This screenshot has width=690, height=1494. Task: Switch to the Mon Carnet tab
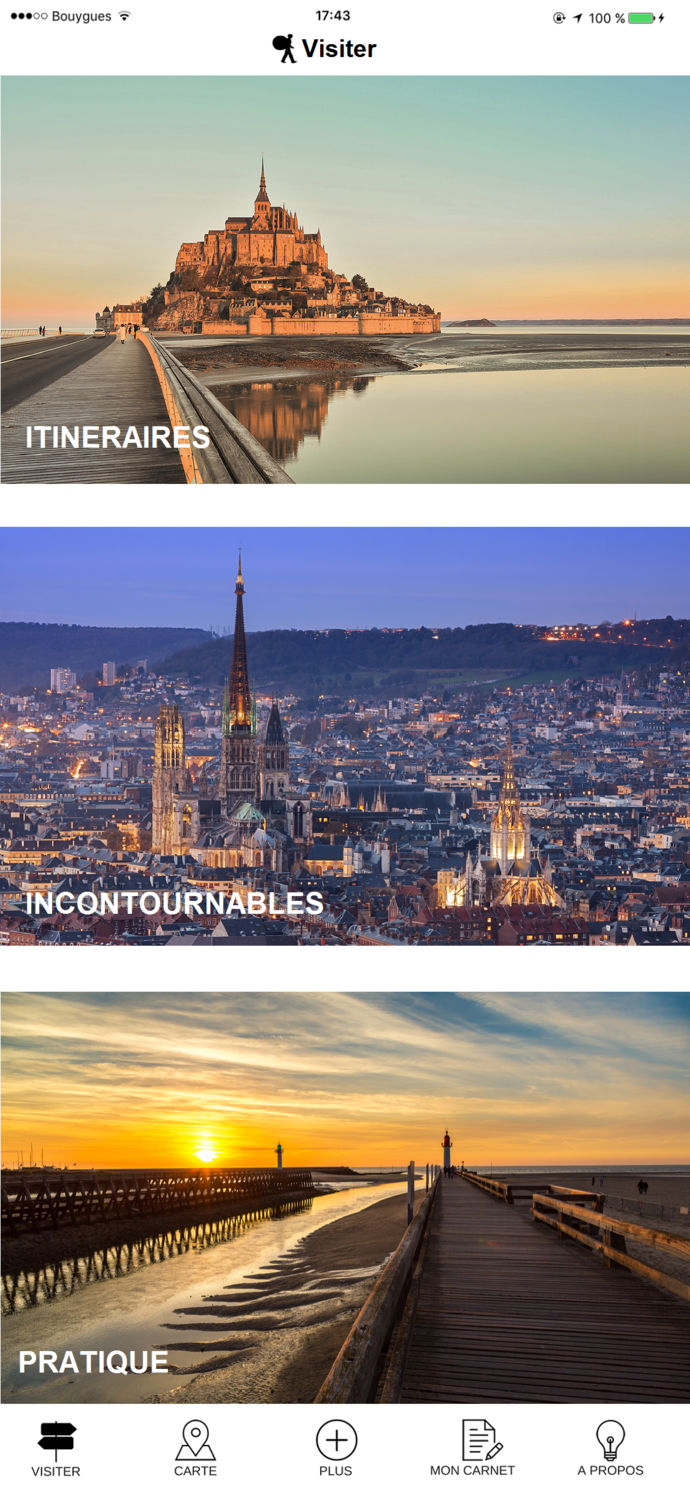coord(473,1449)
